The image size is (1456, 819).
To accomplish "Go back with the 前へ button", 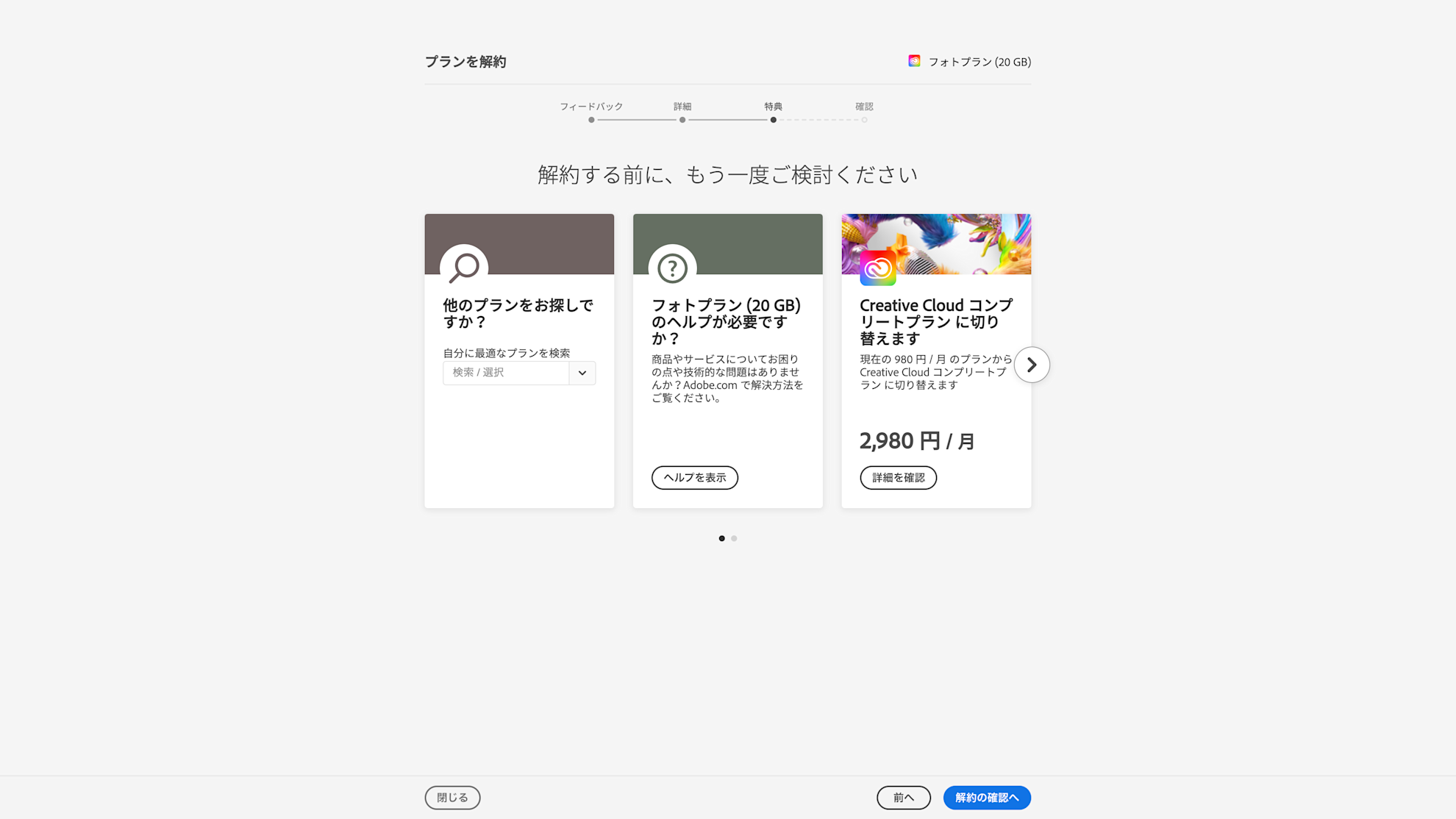I will click(903, 798).
